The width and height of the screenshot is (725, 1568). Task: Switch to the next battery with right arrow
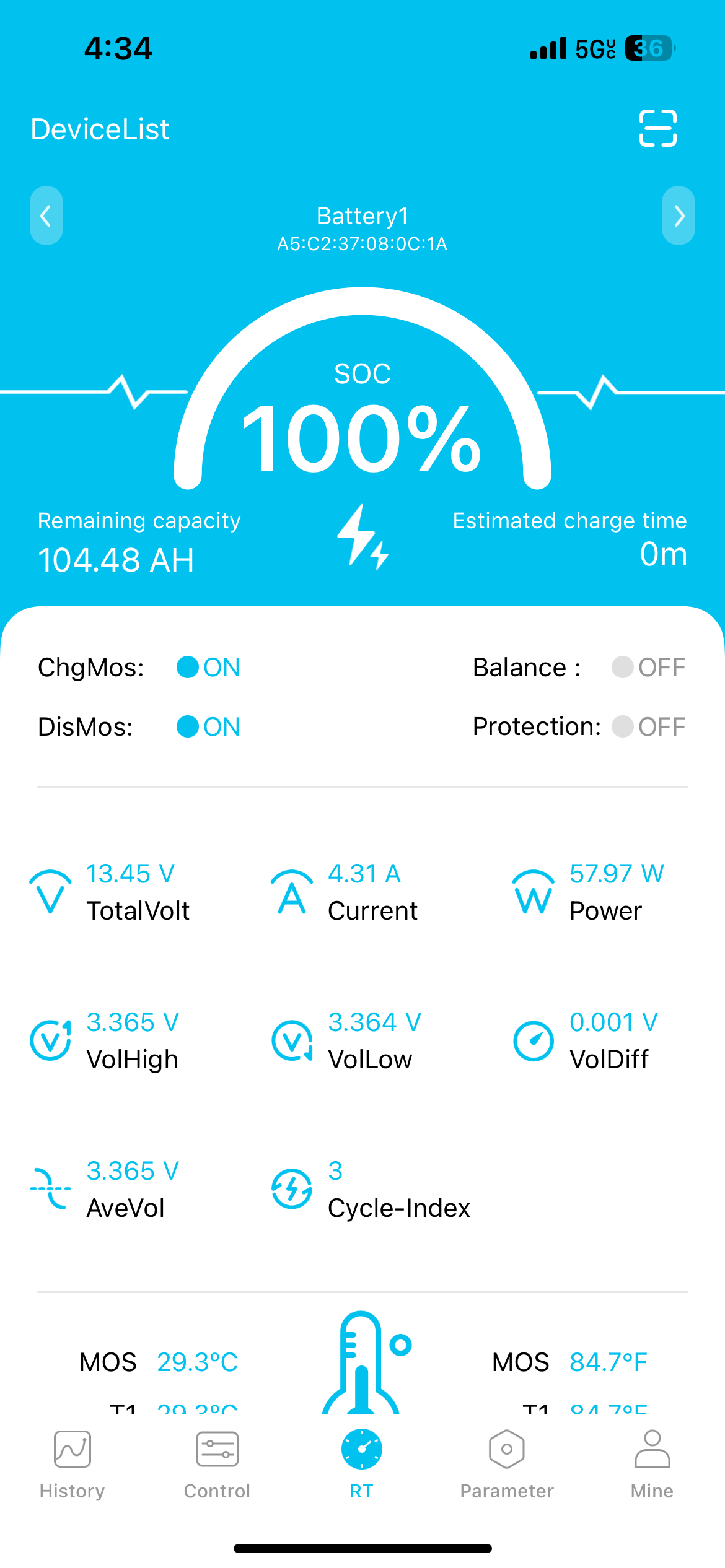tap(679, 216)
